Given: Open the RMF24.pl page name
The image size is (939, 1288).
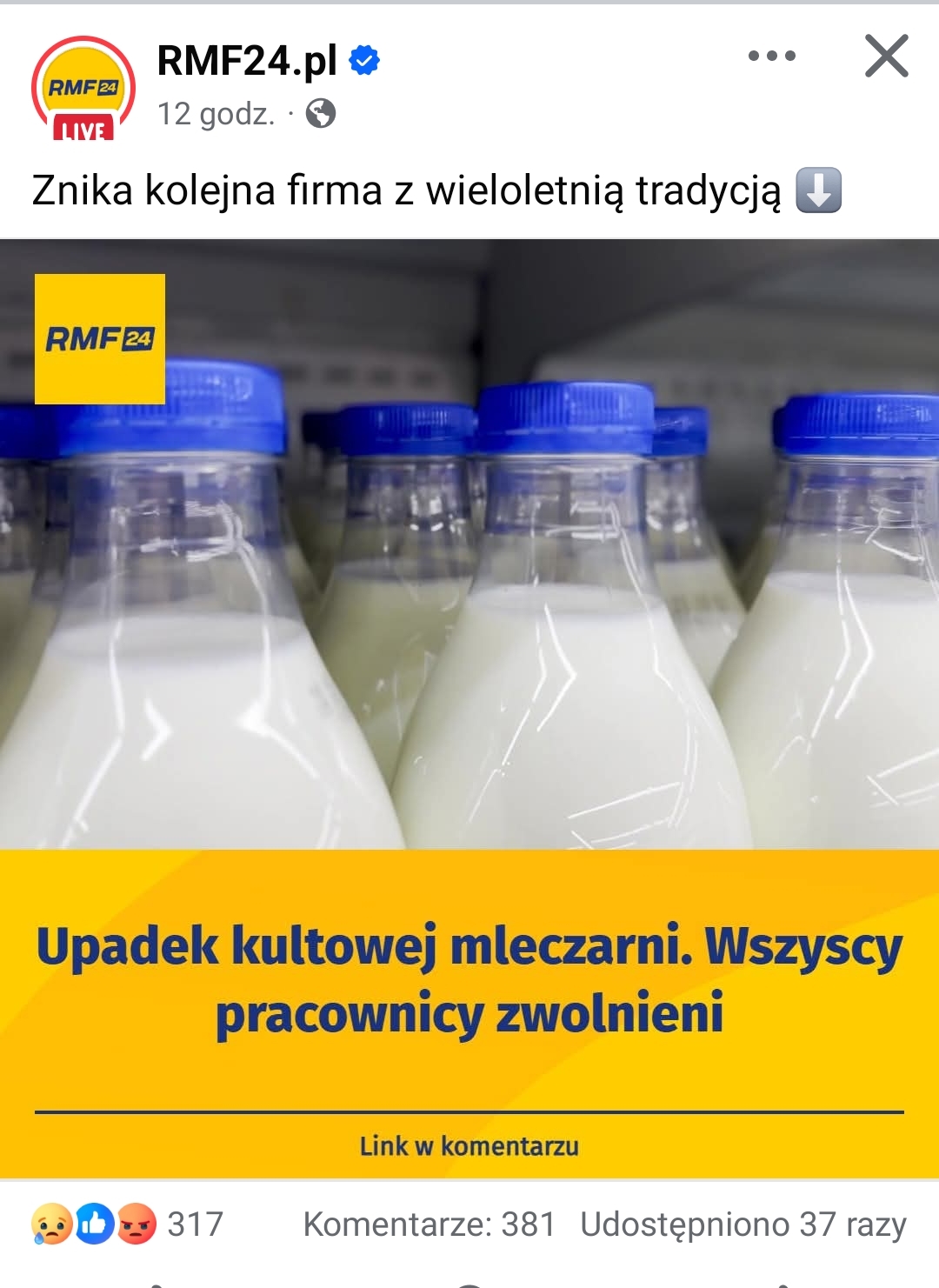Looking at the screenshot, I should (248, 61).
